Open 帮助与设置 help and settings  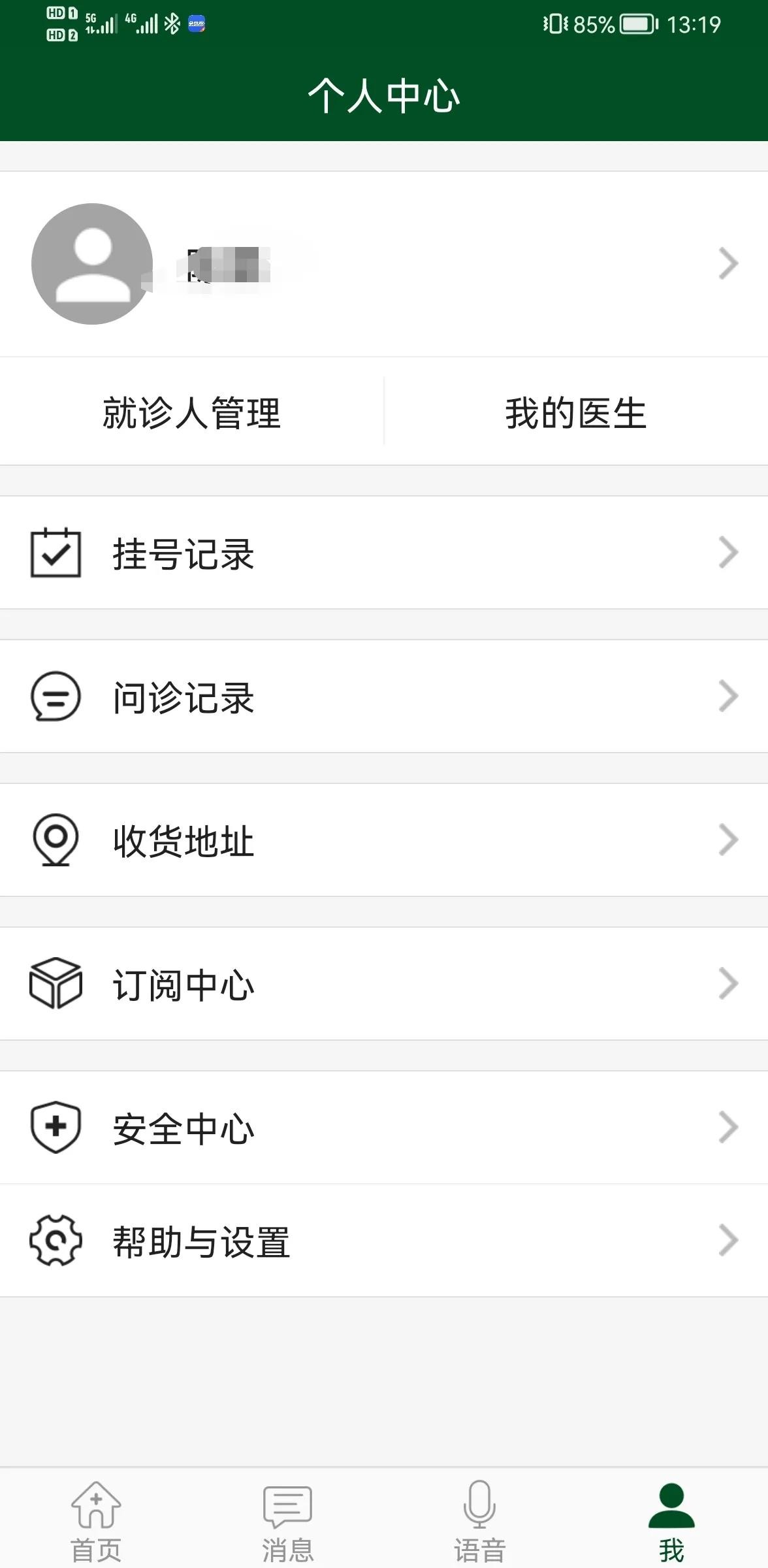(x=384, y=1241)
